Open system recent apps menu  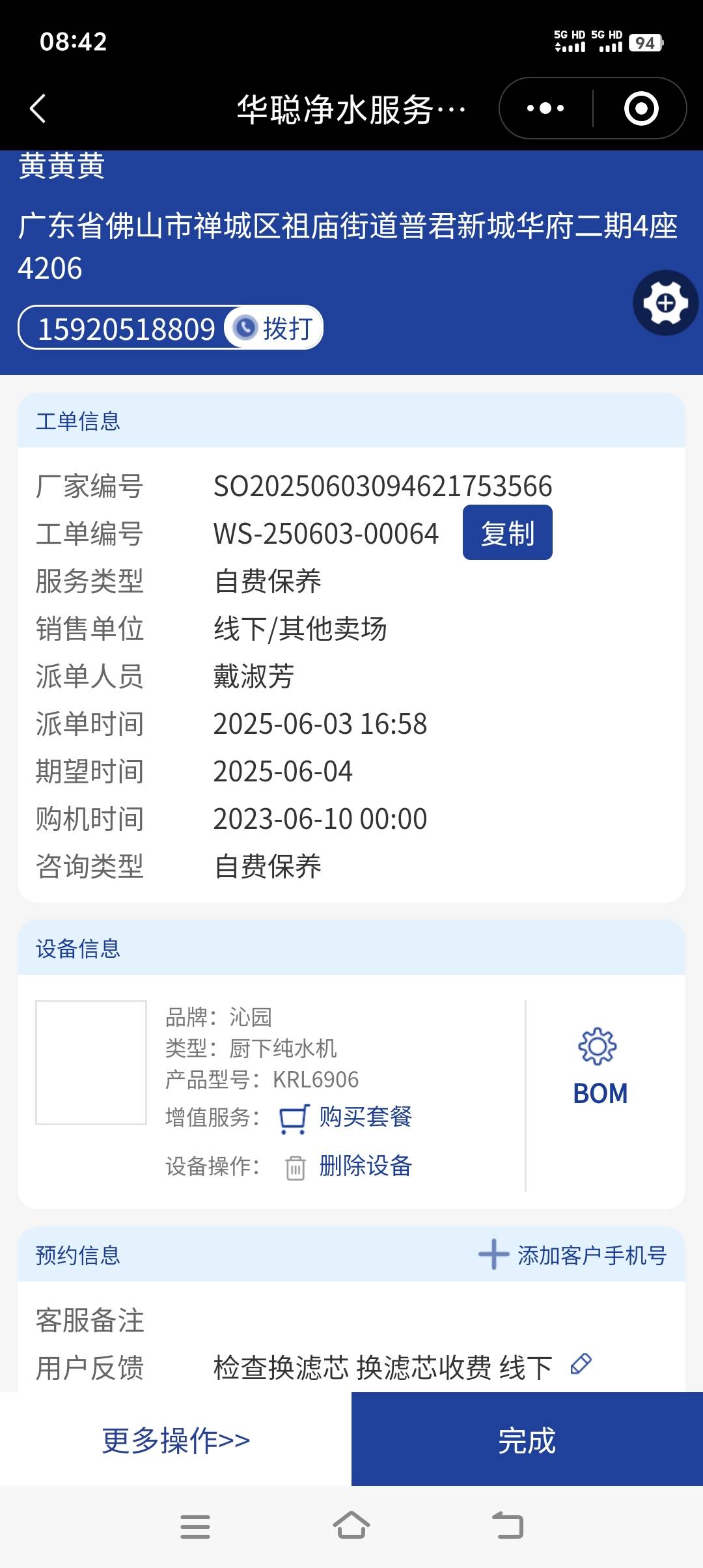click(195, 1526)
